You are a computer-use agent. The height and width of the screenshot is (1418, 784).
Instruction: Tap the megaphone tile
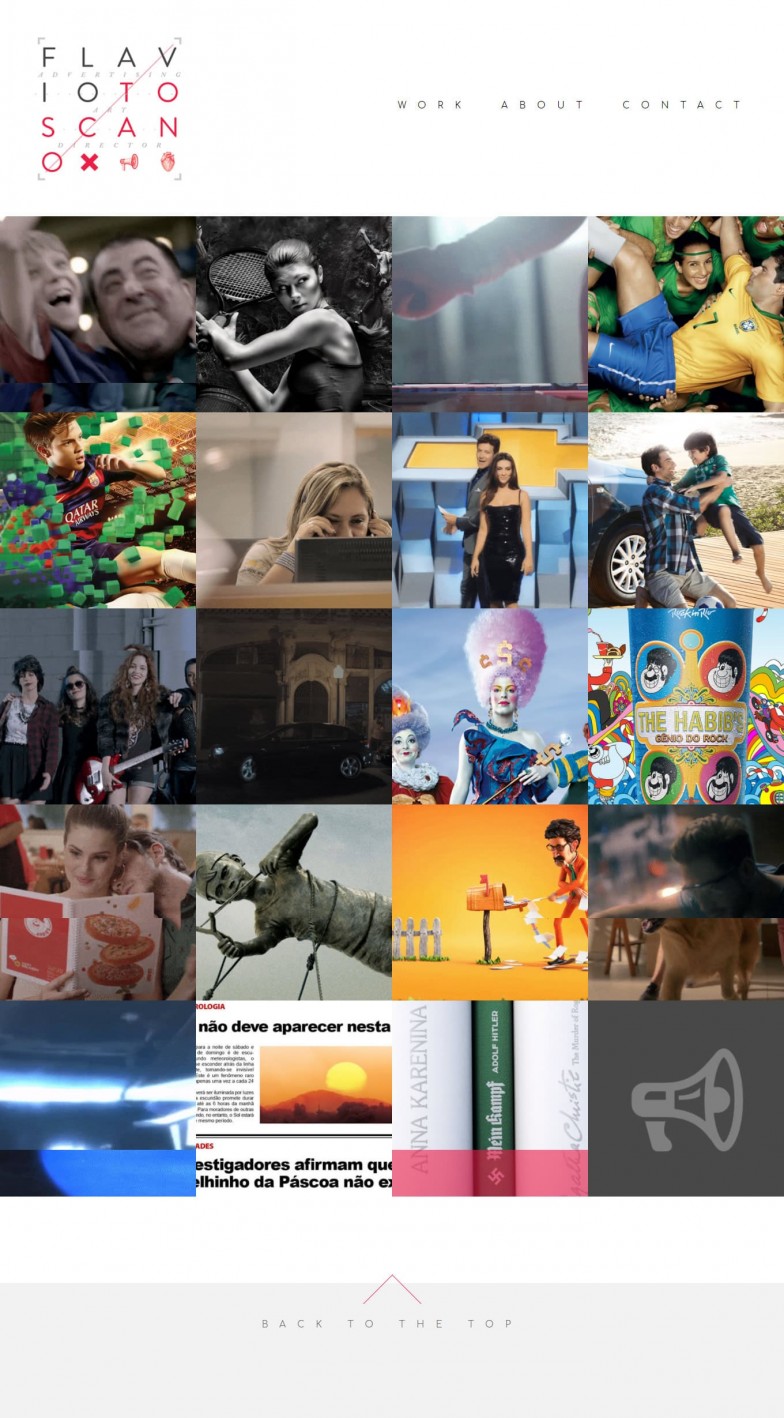pyautogui.click(x=686, y=1098)
